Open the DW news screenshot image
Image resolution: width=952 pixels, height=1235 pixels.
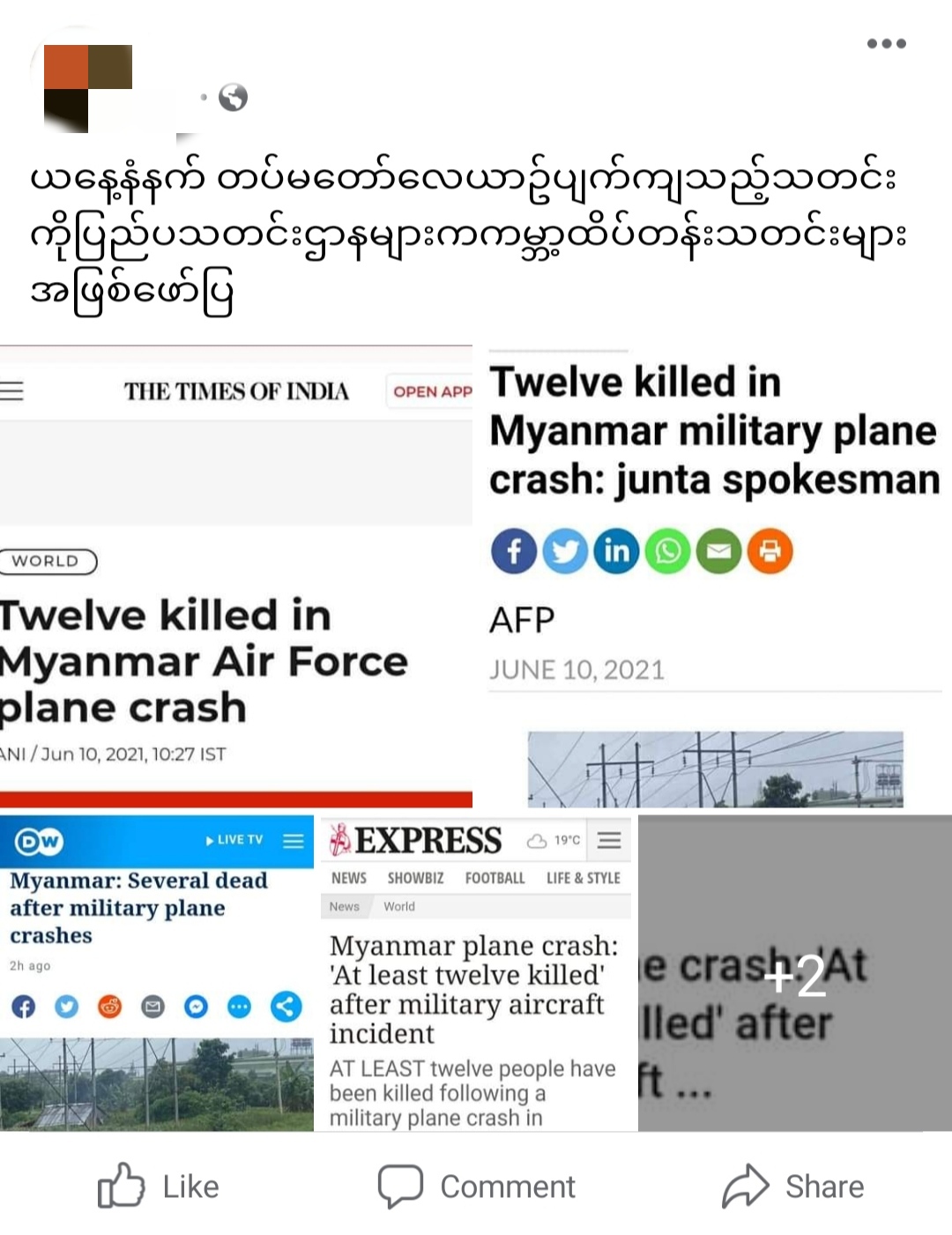click(x=156, y=973)
